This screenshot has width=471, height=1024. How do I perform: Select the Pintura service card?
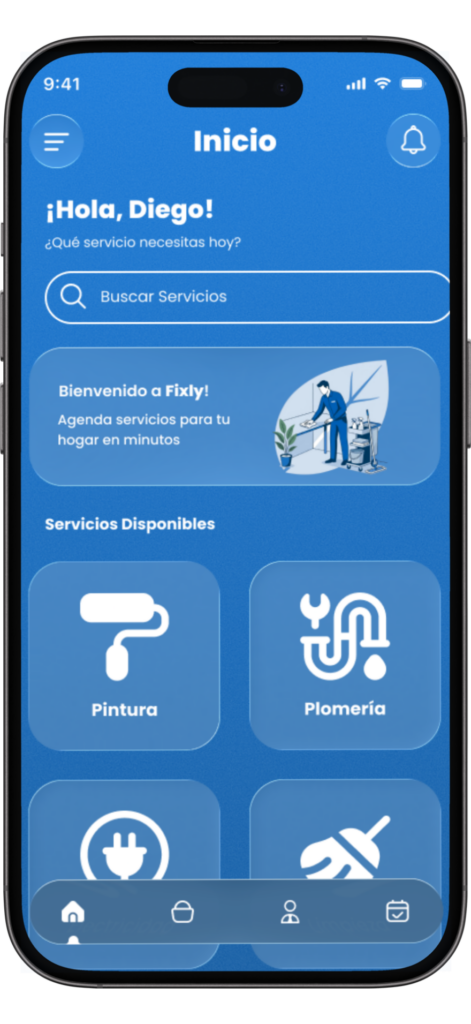pyautogui.click(x=124, y=655)
